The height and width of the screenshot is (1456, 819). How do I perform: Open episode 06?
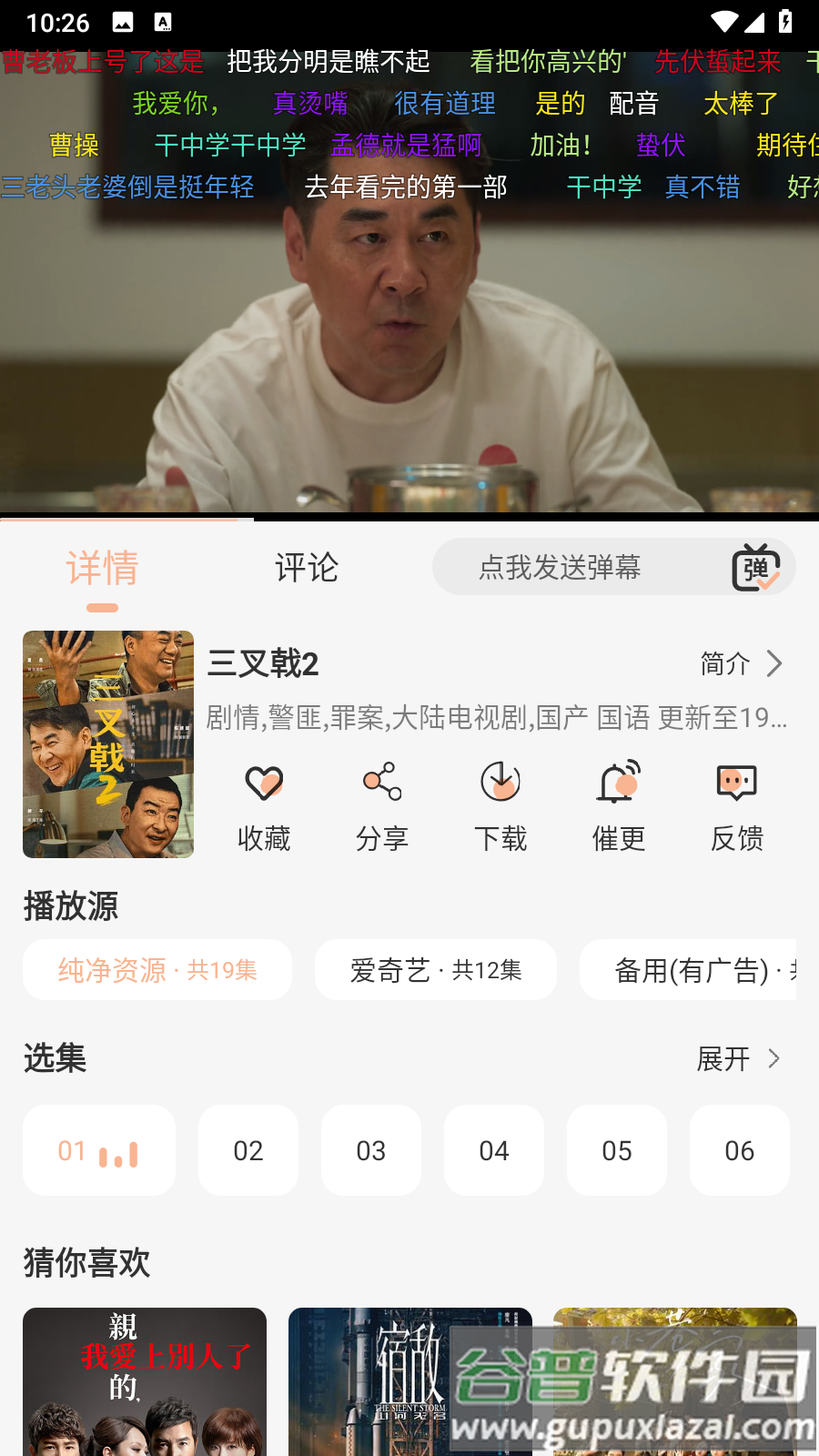coord(740,1150)
